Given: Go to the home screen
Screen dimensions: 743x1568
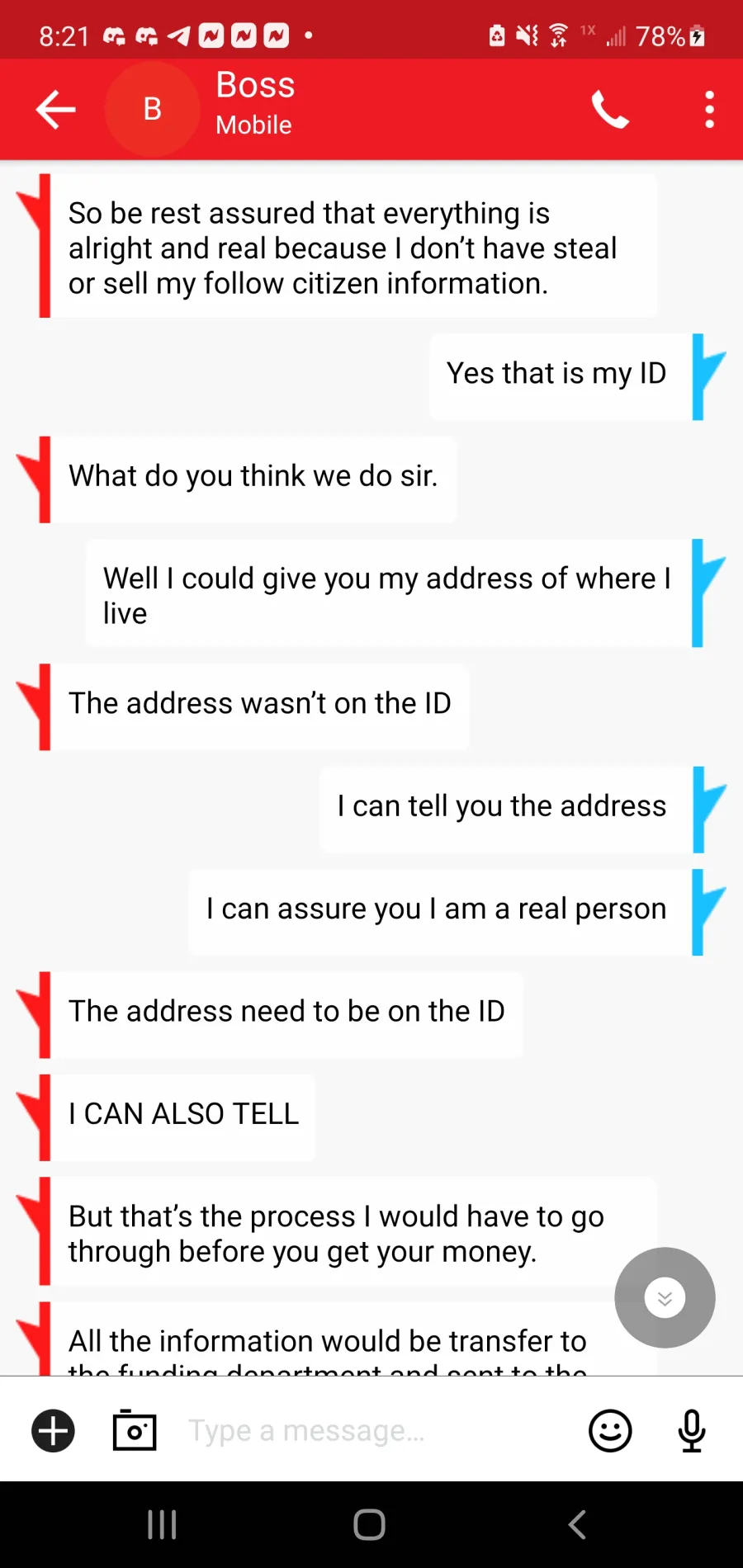Looking at the screenshot, I should coord(370,1524).
